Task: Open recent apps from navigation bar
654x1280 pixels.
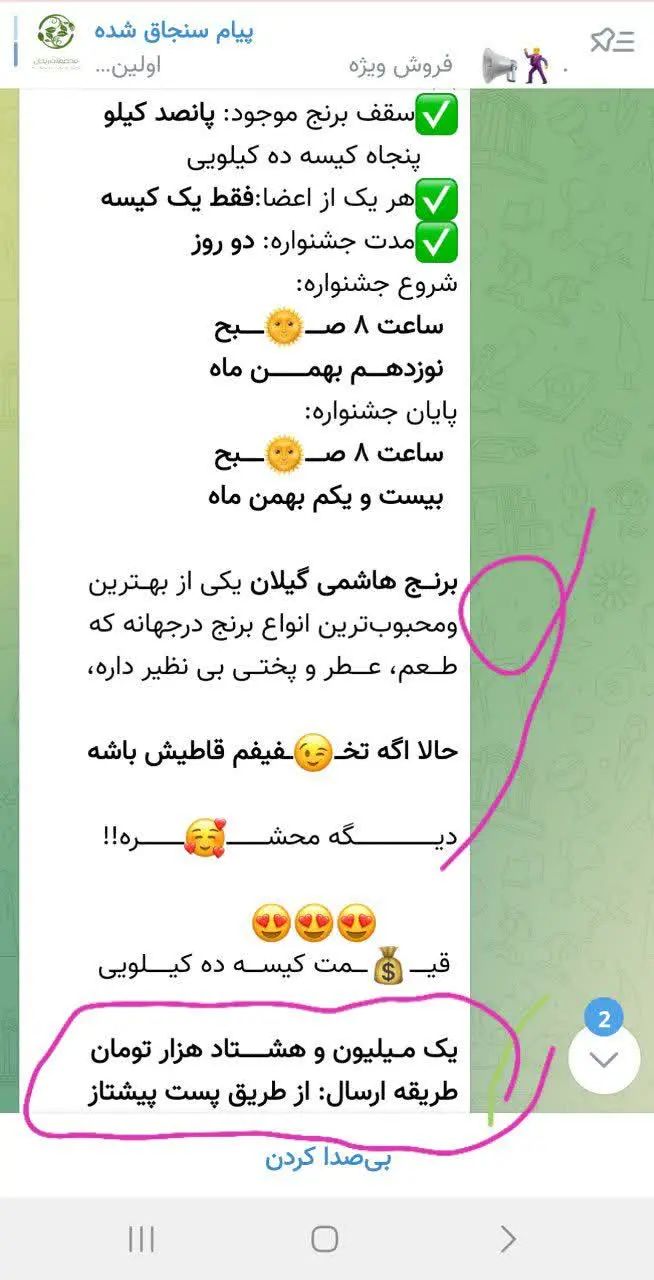Action: tap(141, 1240)
